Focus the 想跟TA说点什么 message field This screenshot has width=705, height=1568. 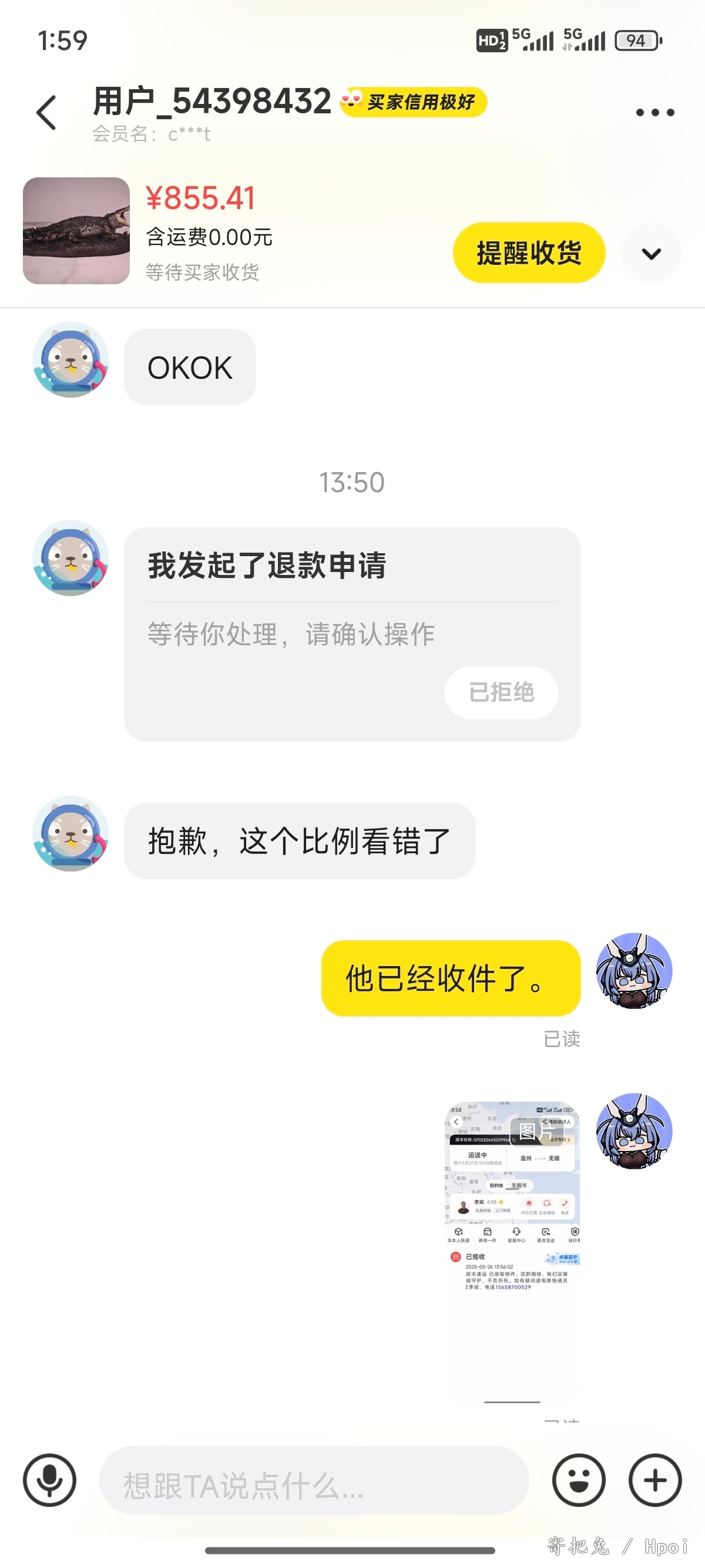pos(314,1480)
